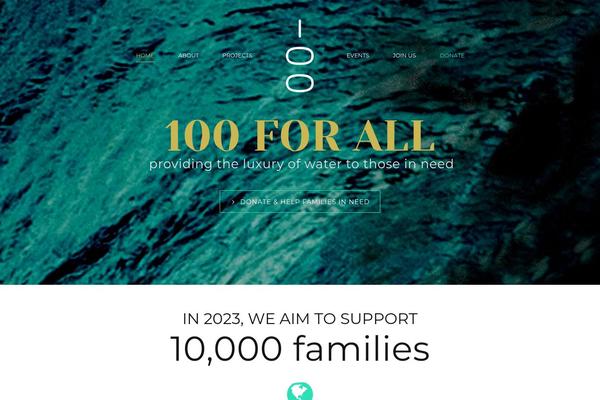View the Events page

click(358, 56)
